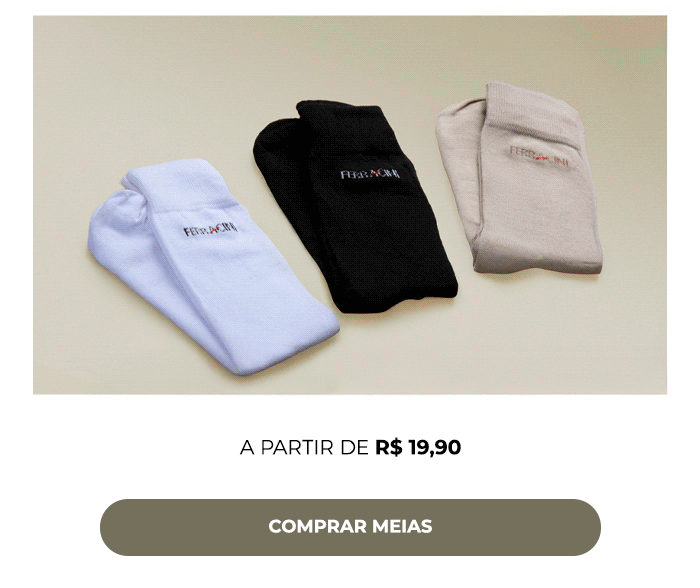Open the socks product image
The image size is (700, 588).
(x=350, y=205)
